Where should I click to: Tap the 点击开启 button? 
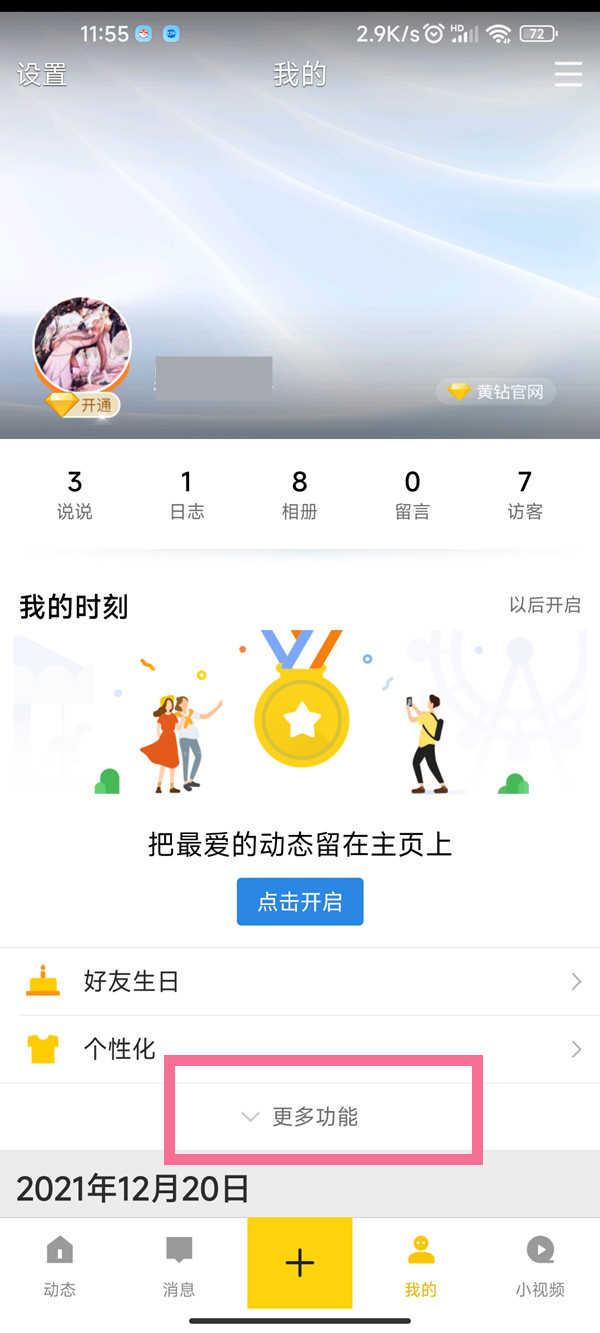point(300,902)
